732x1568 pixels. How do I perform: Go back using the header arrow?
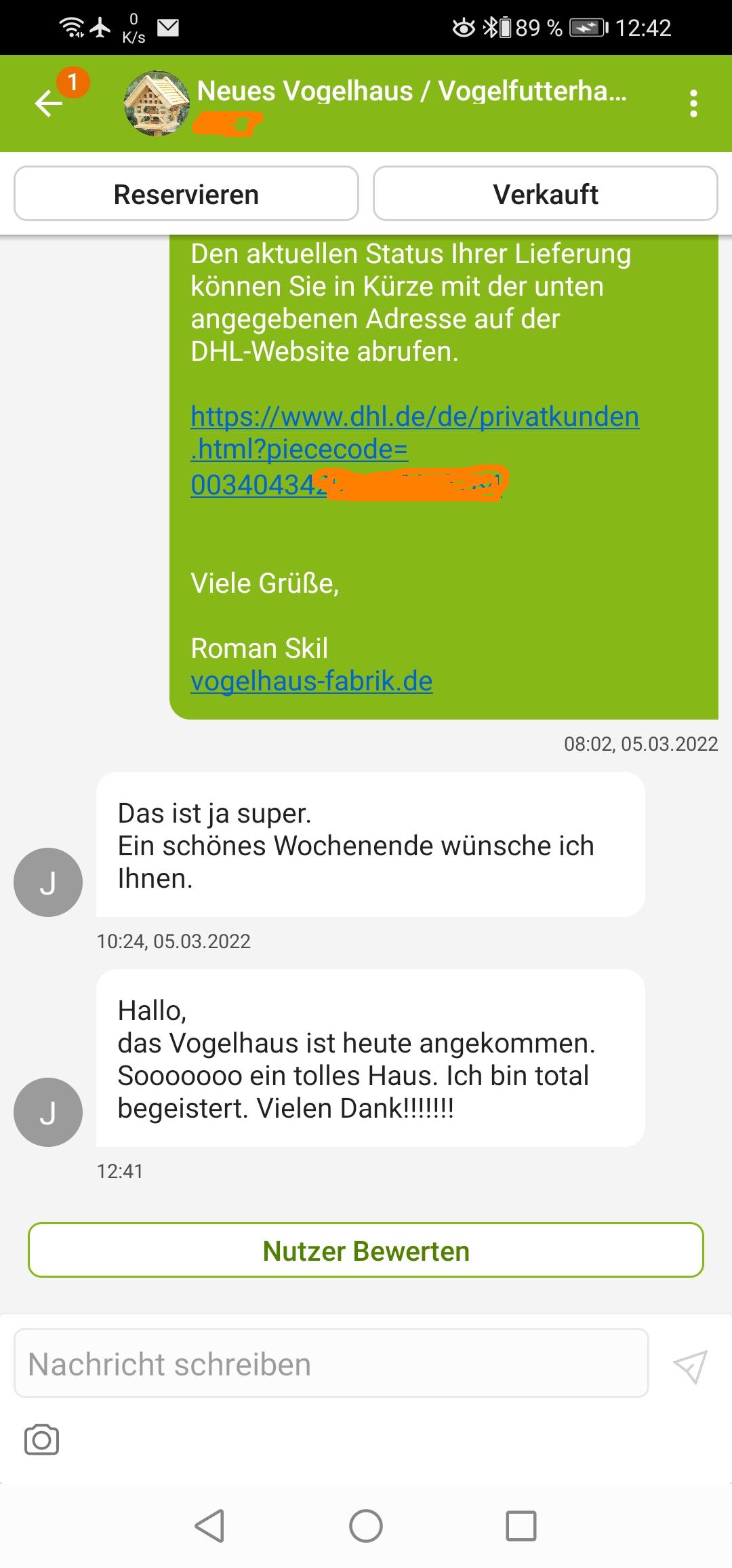click(49, 104)
